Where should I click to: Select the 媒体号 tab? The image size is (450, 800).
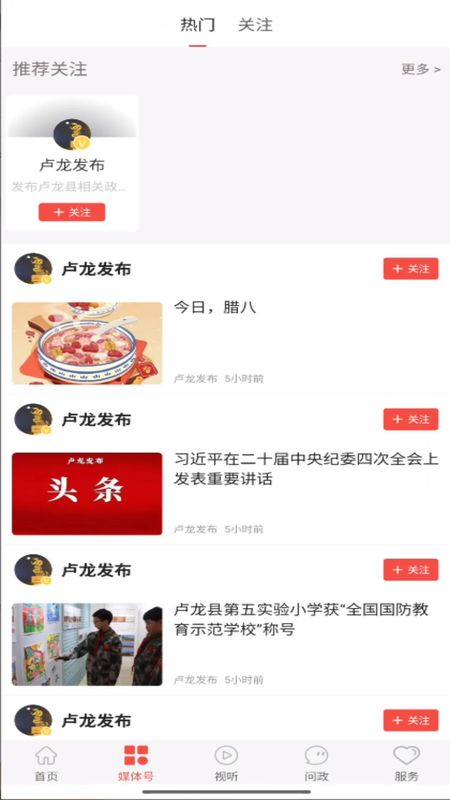pos(136,764)
